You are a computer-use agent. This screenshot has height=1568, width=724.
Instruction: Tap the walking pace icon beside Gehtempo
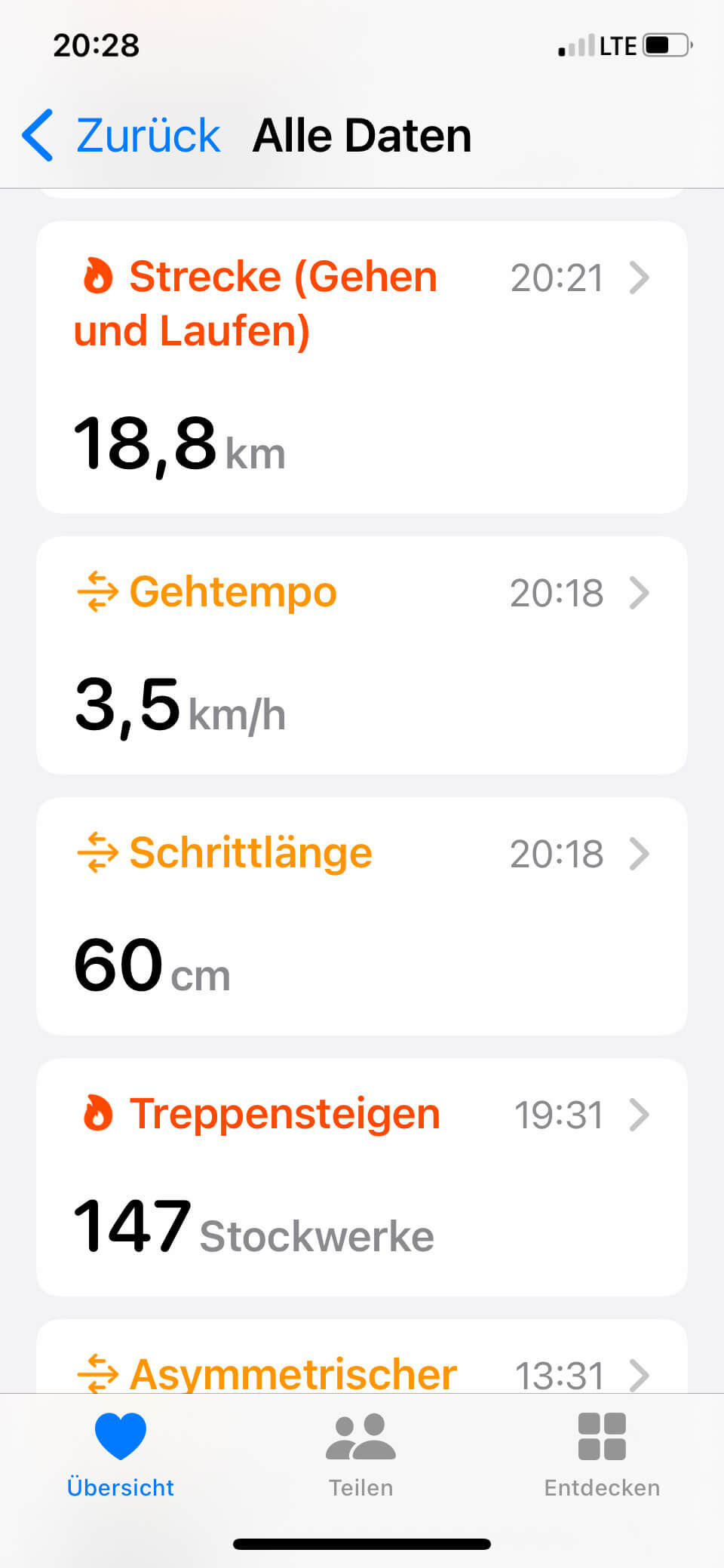pyautogui.click(x=97, y=593)
